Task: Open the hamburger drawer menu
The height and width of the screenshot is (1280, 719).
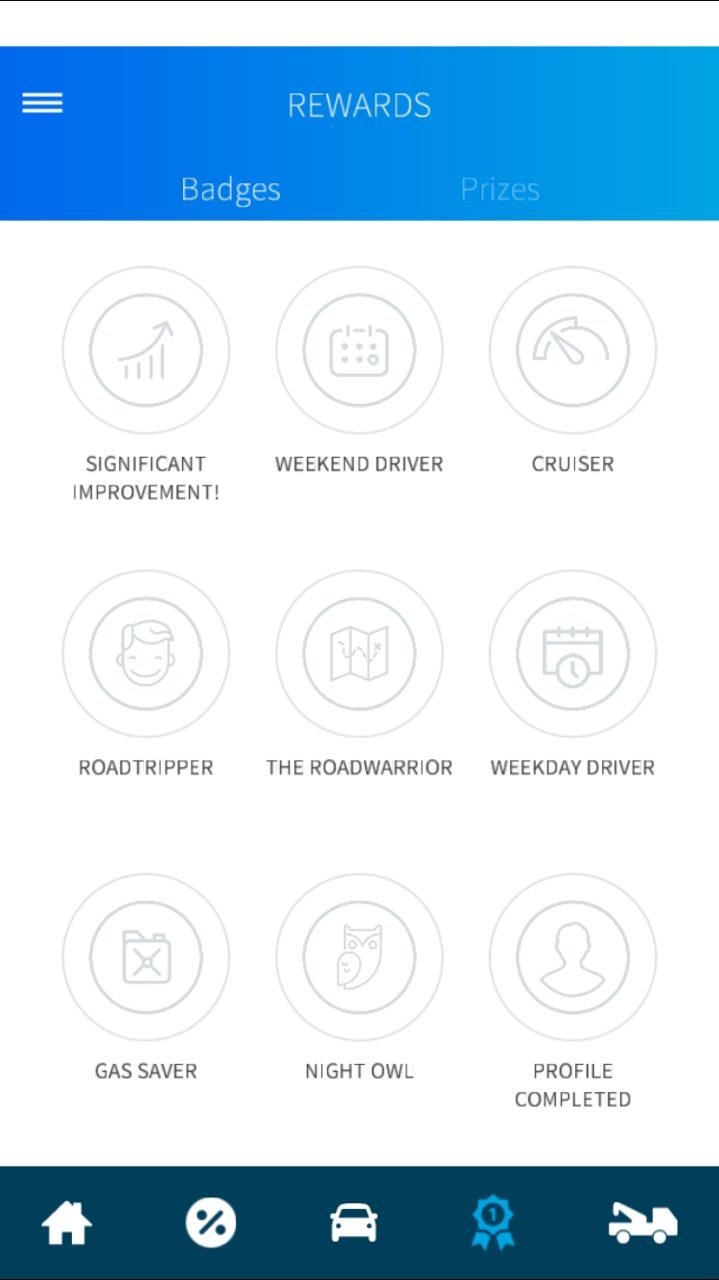Action: (x=42, y=103)
